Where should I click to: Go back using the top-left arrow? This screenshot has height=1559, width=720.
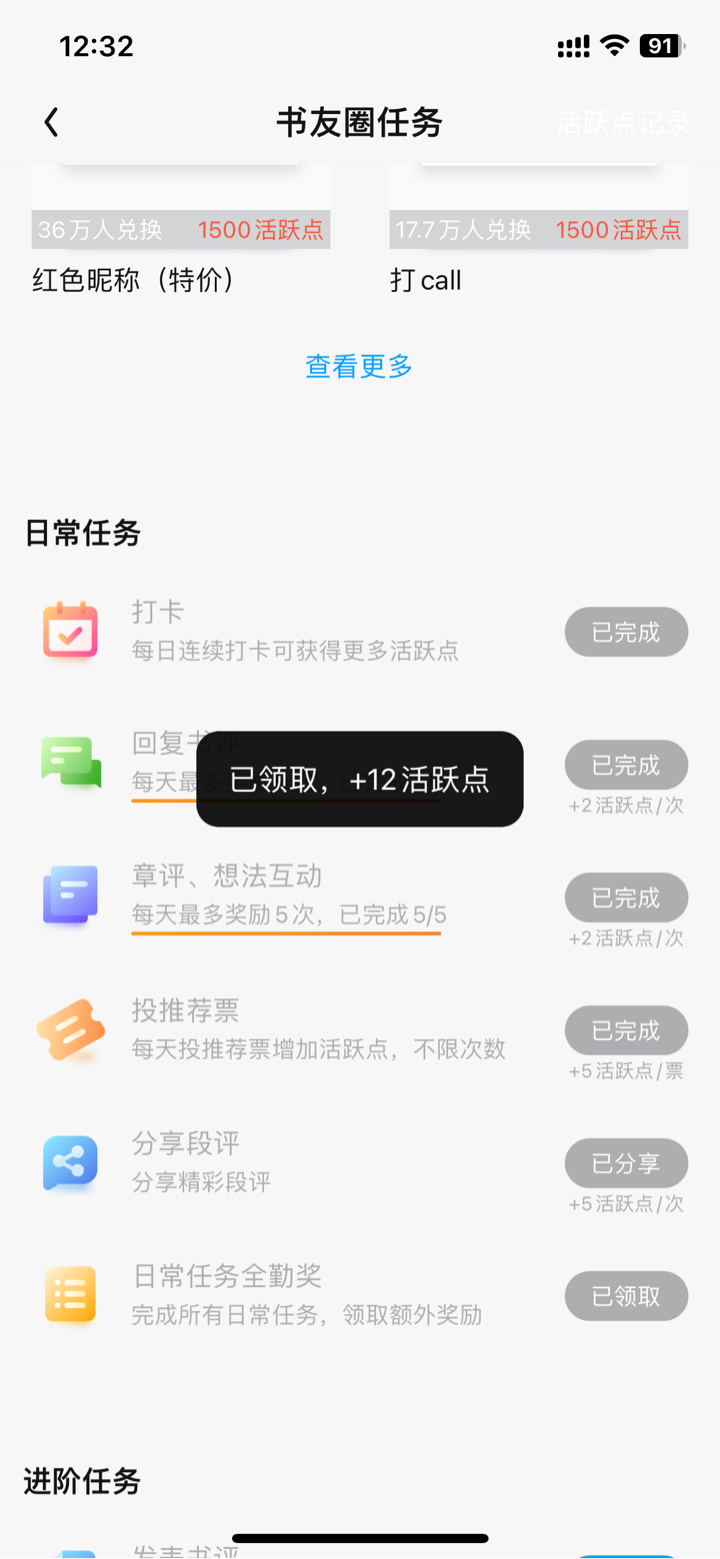[x=51, y=123]
